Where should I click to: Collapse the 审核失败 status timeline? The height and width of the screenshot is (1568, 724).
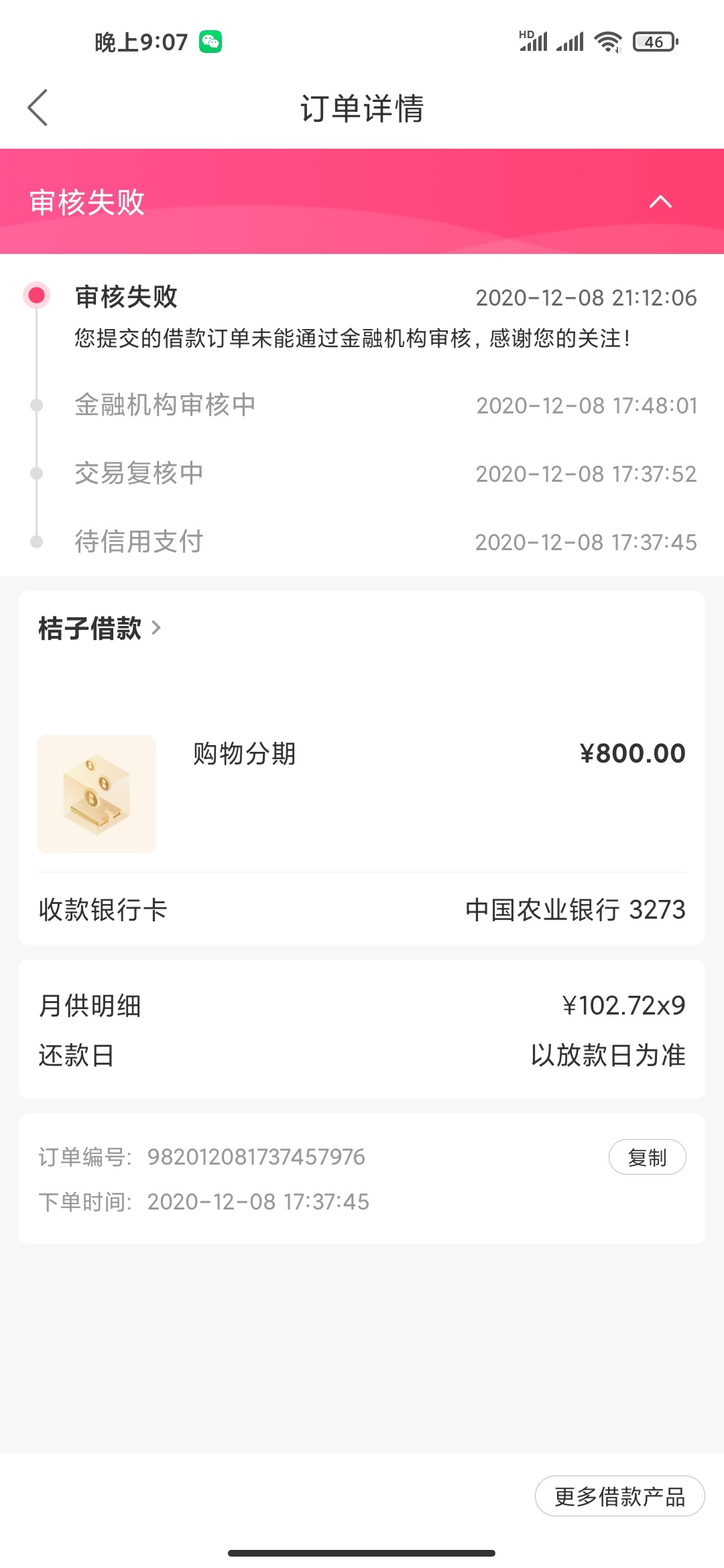pos(660,202)
